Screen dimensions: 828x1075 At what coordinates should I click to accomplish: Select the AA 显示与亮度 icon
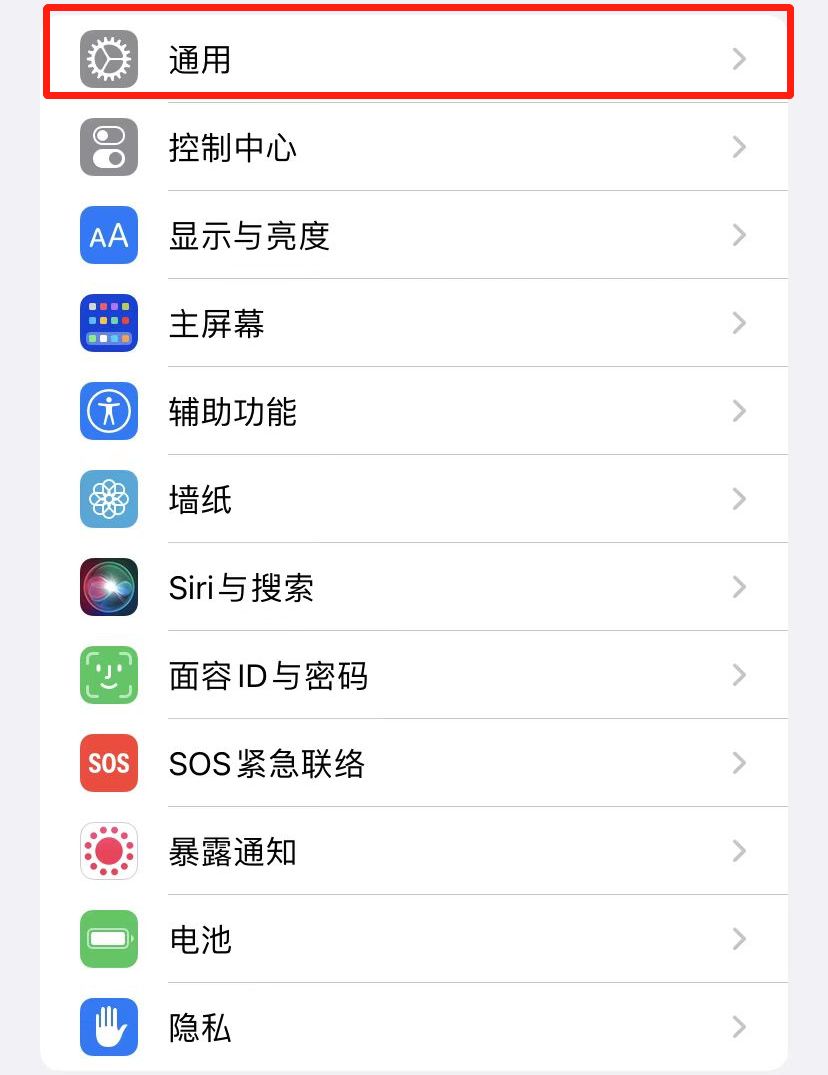[x=108, y=235]
